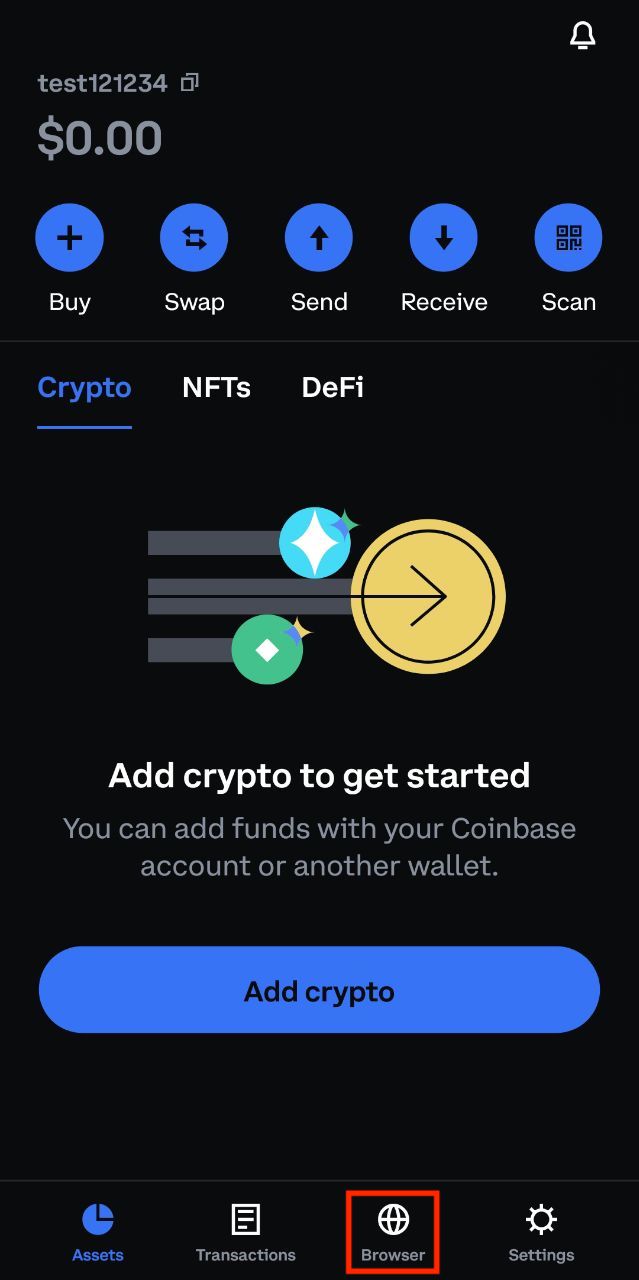Tap the Add crypto button
Viewport: 639px width, 1280px height.
pyautogui.click(x=319, y=990)
